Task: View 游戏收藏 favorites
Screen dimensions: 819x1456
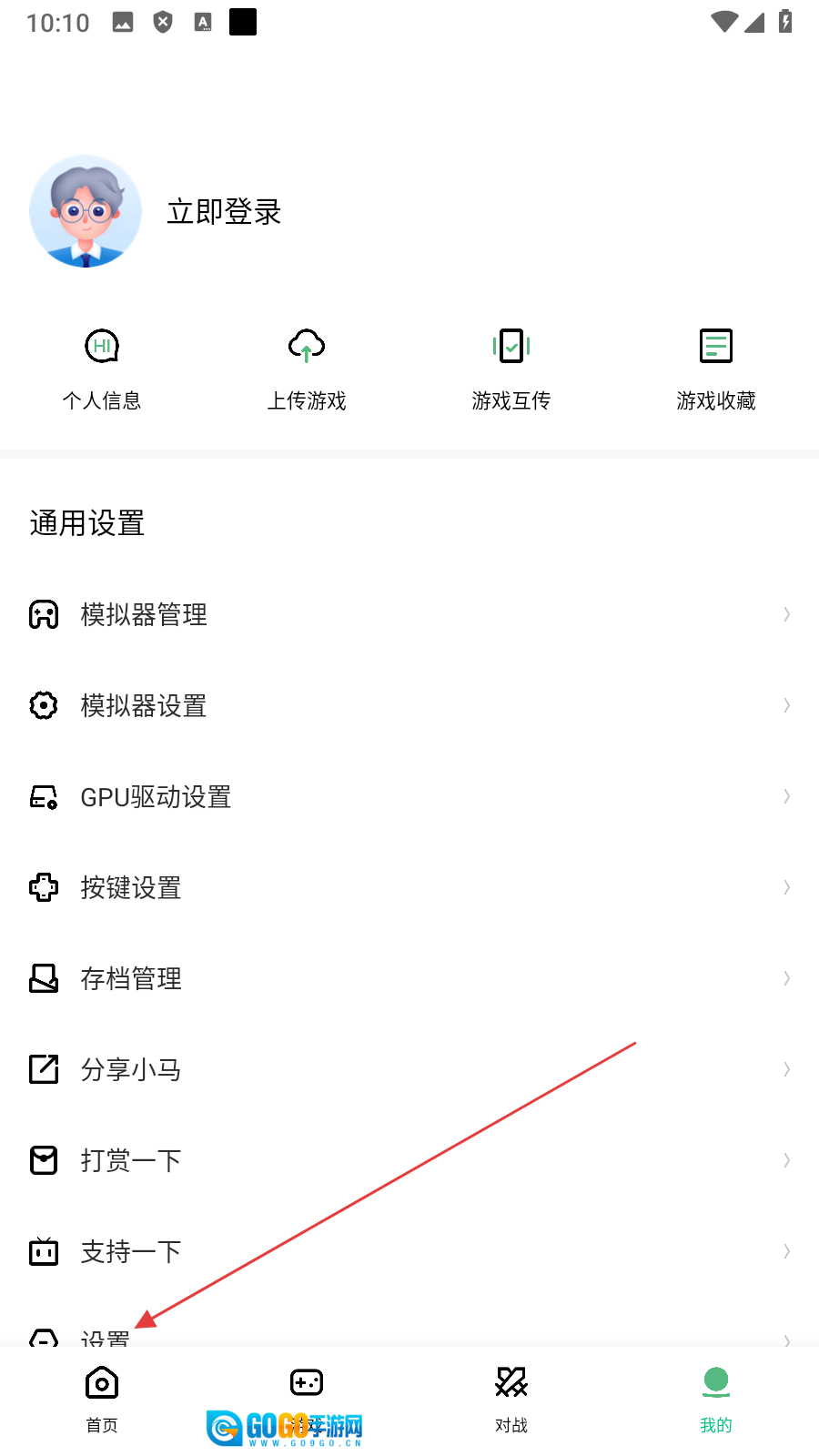Action: tap(716, 369)
